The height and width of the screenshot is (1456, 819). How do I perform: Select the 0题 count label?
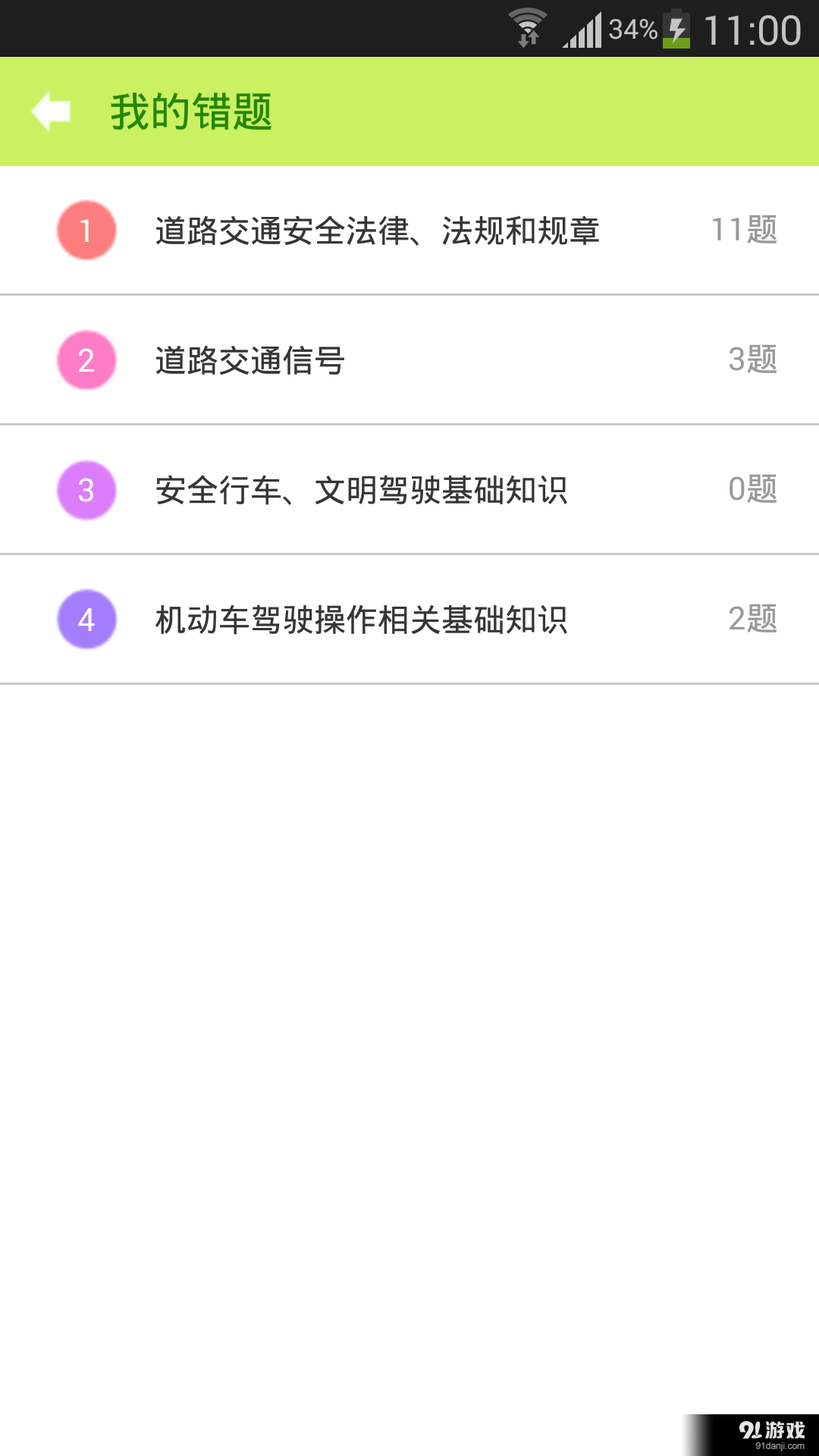[752, 490]
